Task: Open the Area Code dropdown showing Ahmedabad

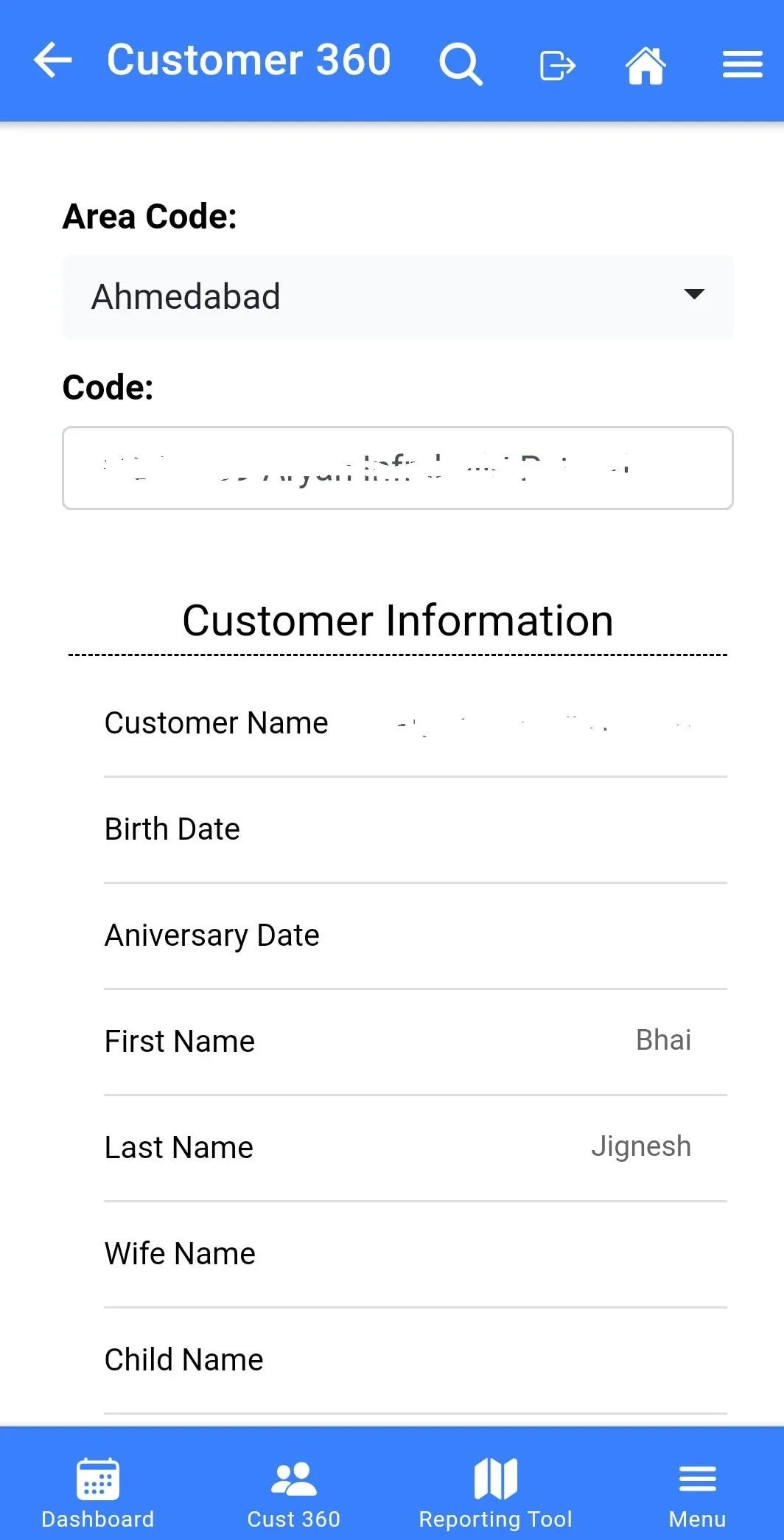Action: pyautogui.click(x=398, y=297)
